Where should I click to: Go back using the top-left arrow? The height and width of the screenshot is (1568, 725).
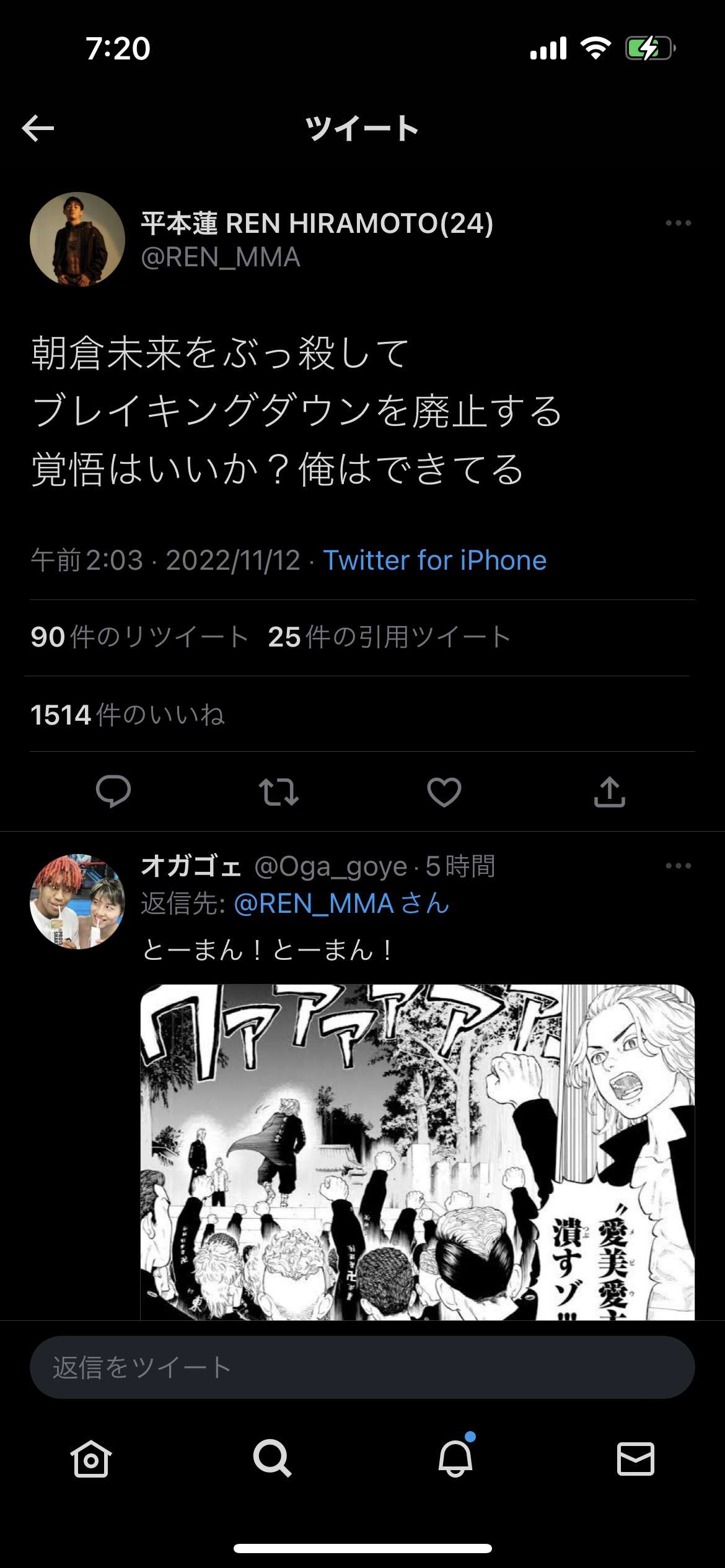[38, 128]
